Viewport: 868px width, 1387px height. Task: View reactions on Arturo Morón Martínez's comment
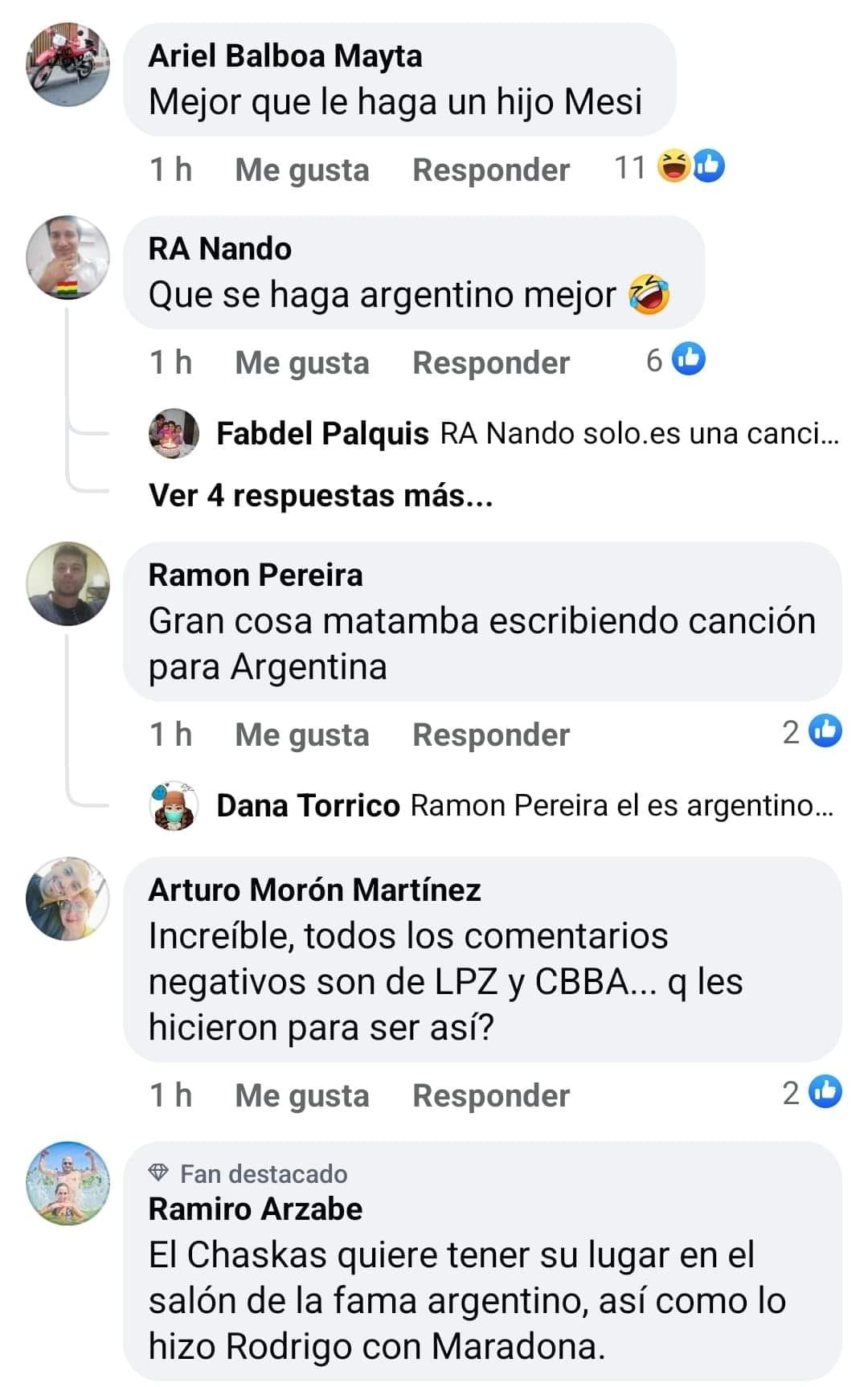pos(813,1093)
